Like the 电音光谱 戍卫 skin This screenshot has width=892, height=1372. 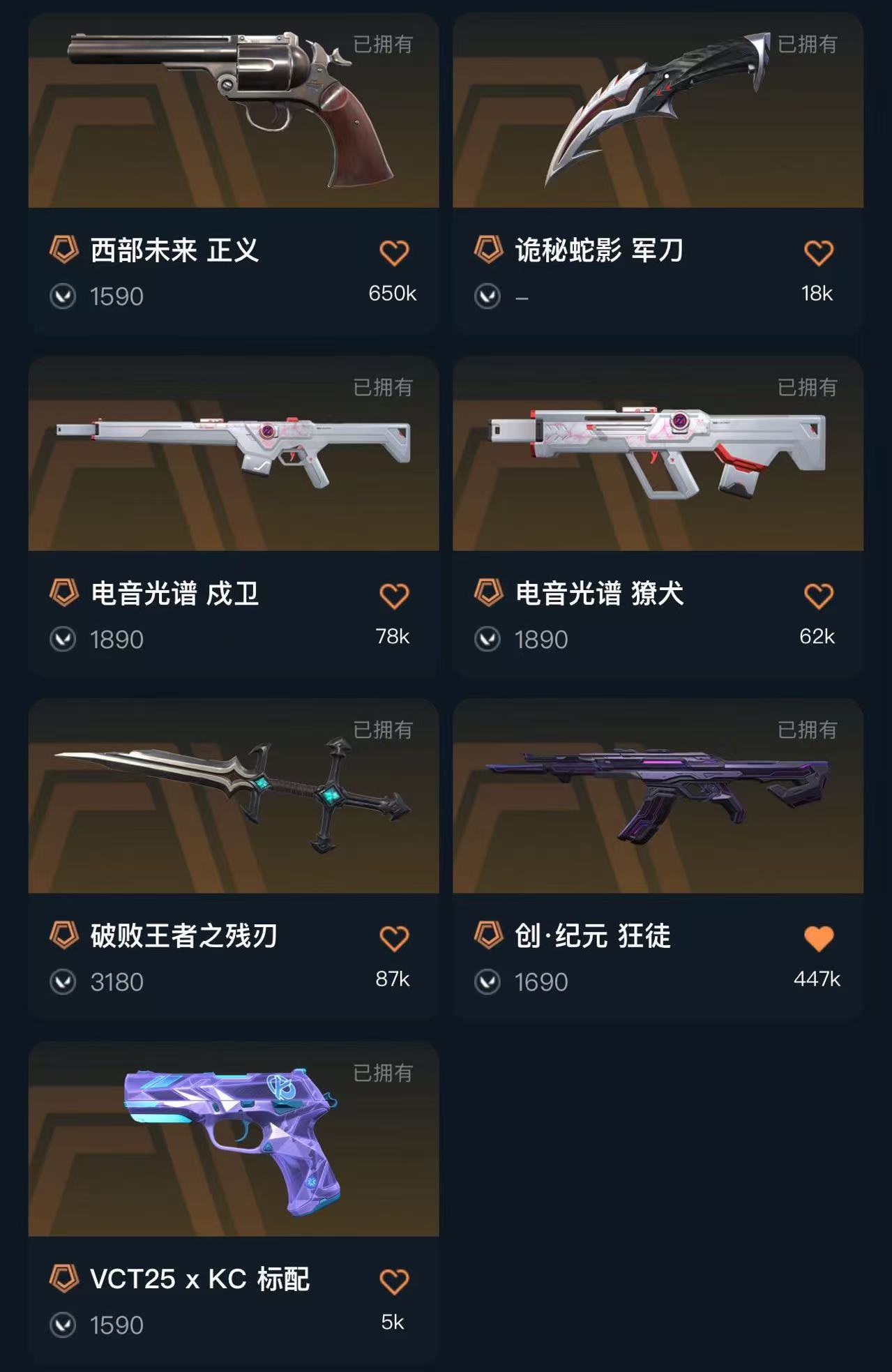pyautogui.click(x=393, y=596)
